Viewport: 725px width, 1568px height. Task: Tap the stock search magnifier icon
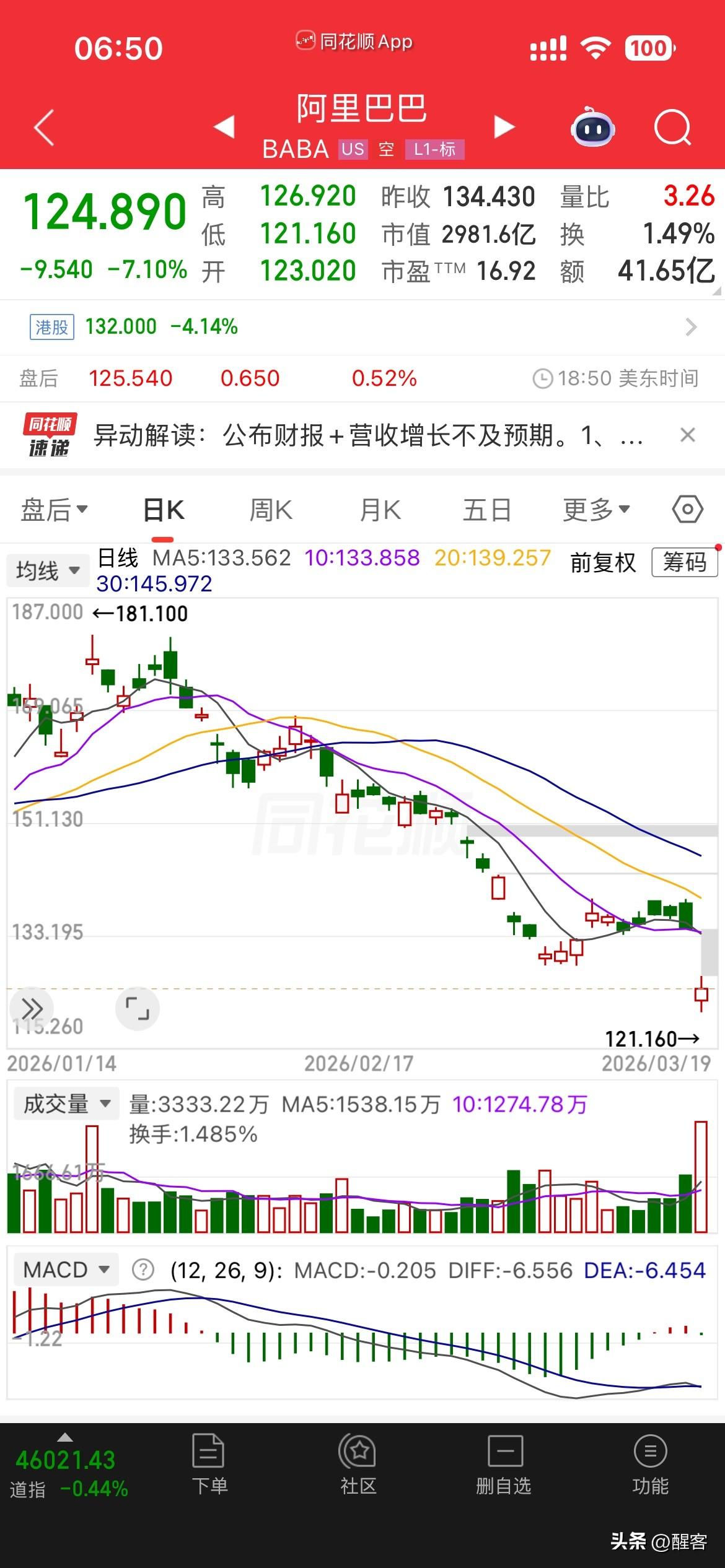click(672, 127)
